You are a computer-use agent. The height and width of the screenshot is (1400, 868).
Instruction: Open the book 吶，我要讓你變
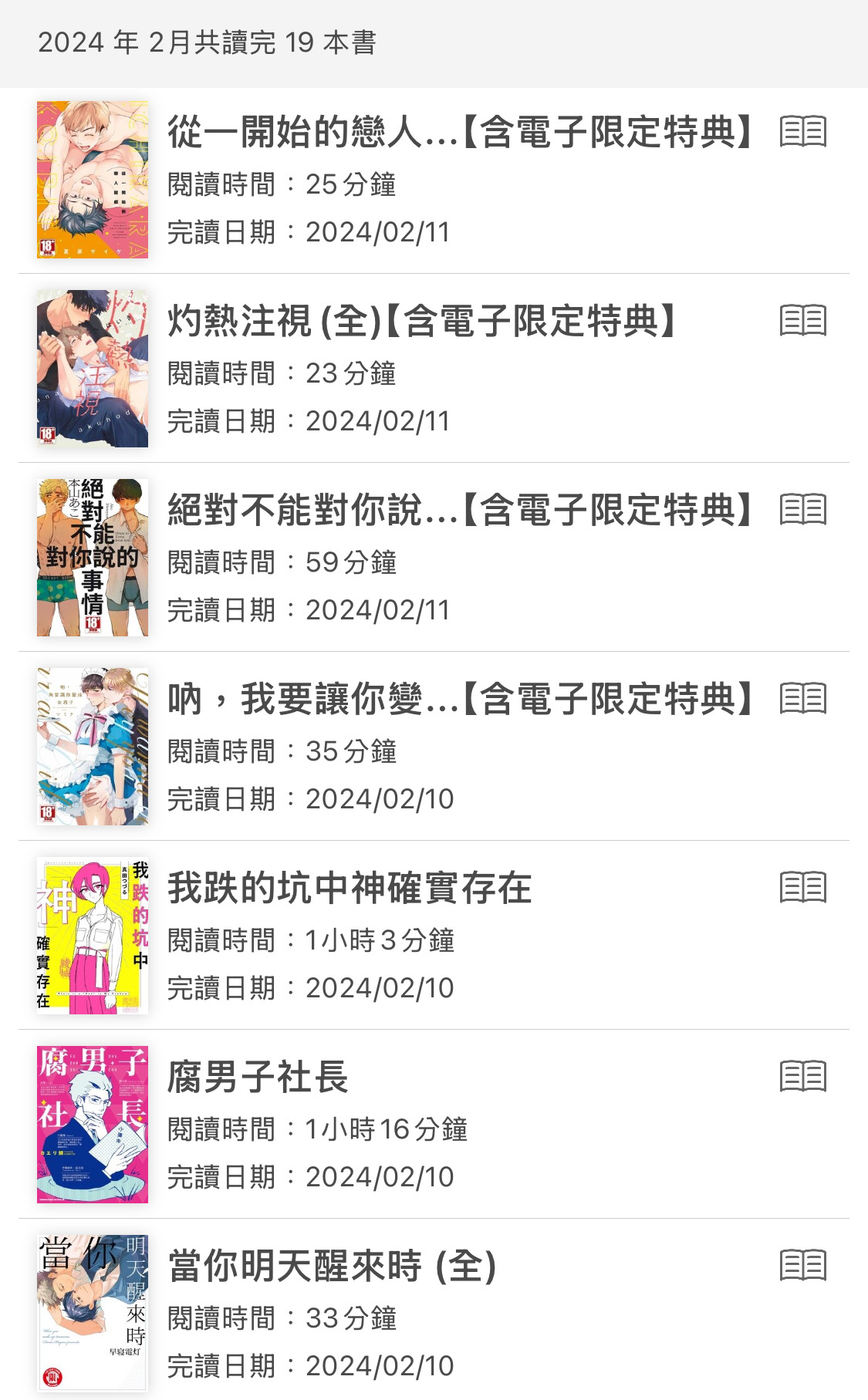434,747
